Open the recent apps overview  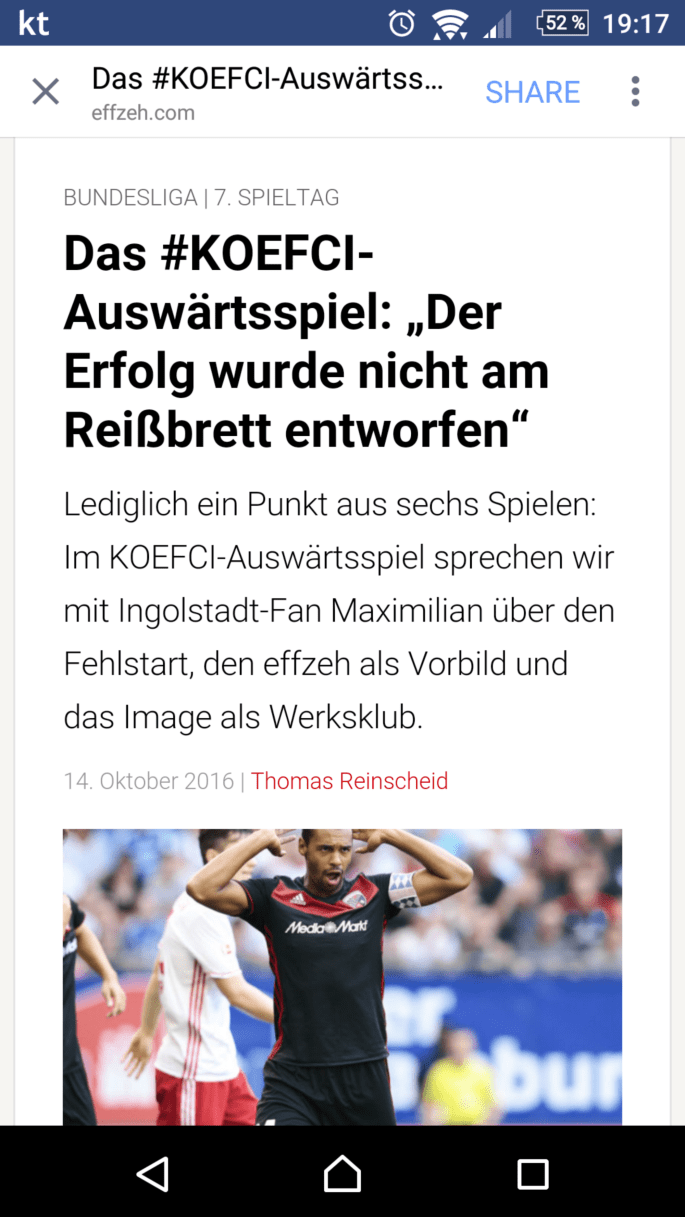533,1173
